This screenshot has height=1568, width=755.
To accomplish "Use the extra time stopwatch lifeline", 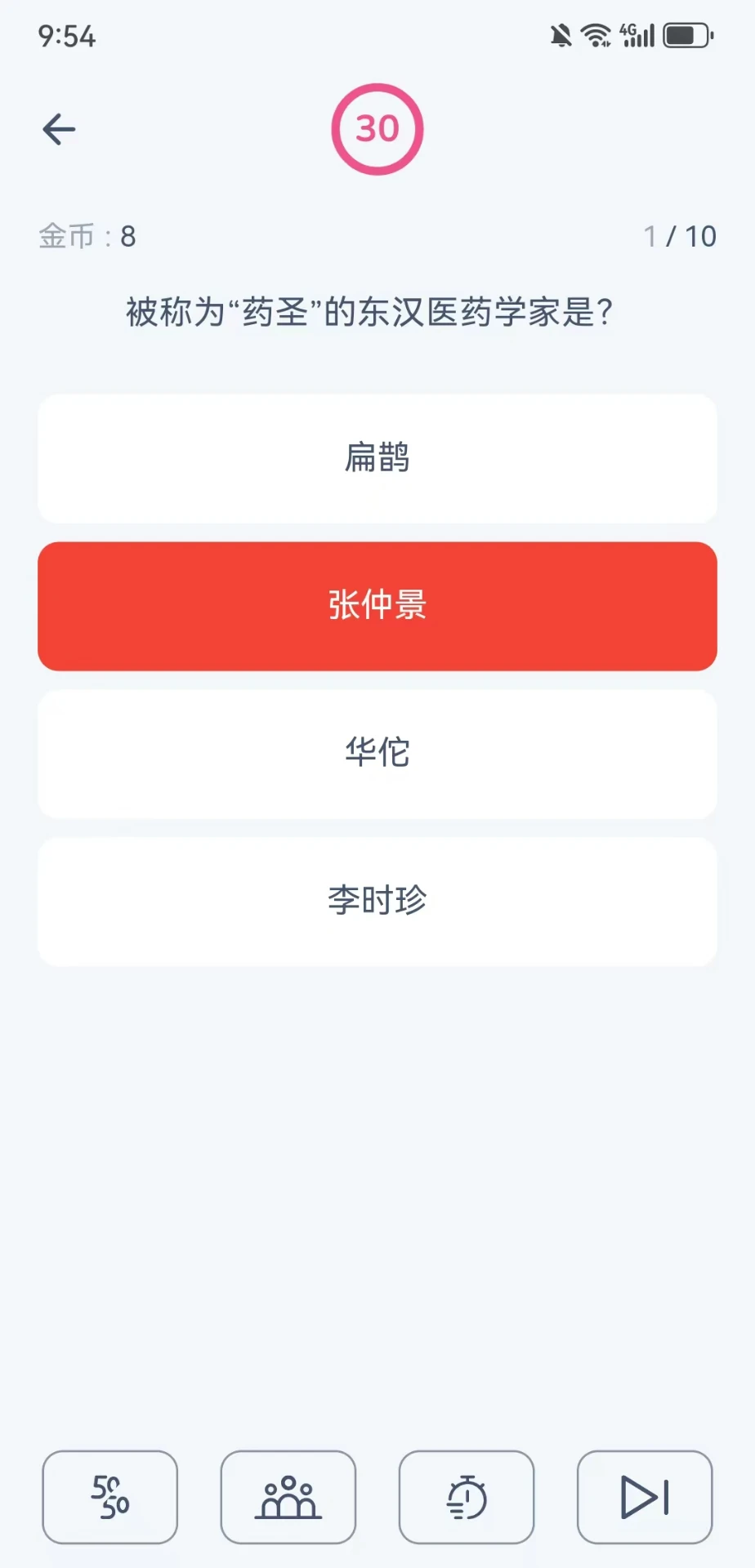I will point(466,1498).
